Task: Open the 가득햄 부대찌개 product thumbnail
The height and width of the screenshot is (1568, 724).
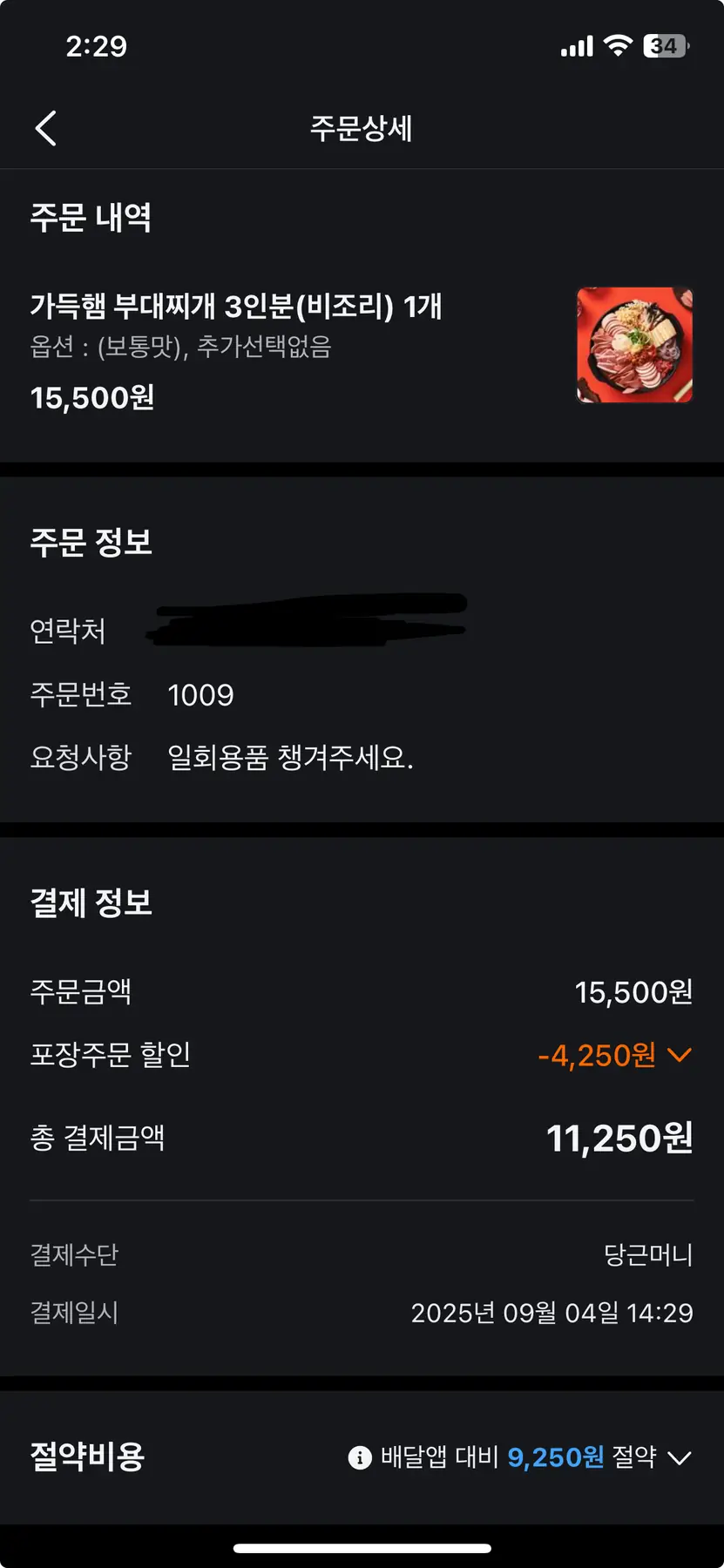Action: (634, 346)
